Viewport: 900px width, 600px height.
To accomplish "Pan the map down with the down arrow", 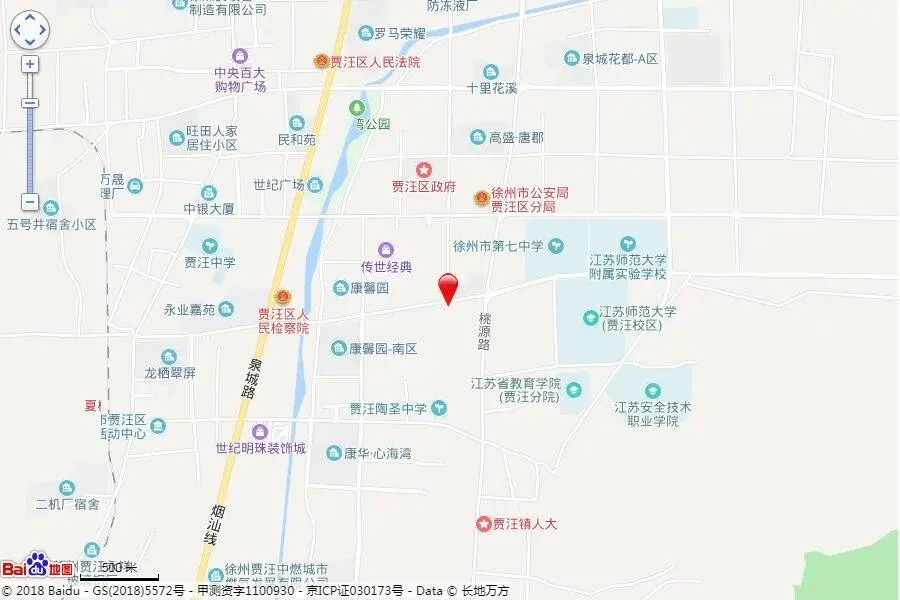I will [30, 44].
